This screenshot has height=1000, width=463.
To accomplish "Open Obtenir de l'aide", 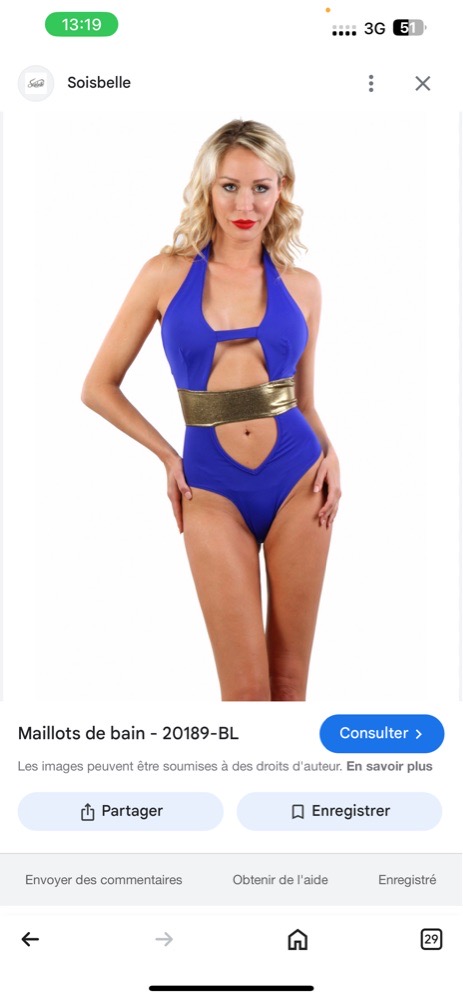I will pos(280,879).
